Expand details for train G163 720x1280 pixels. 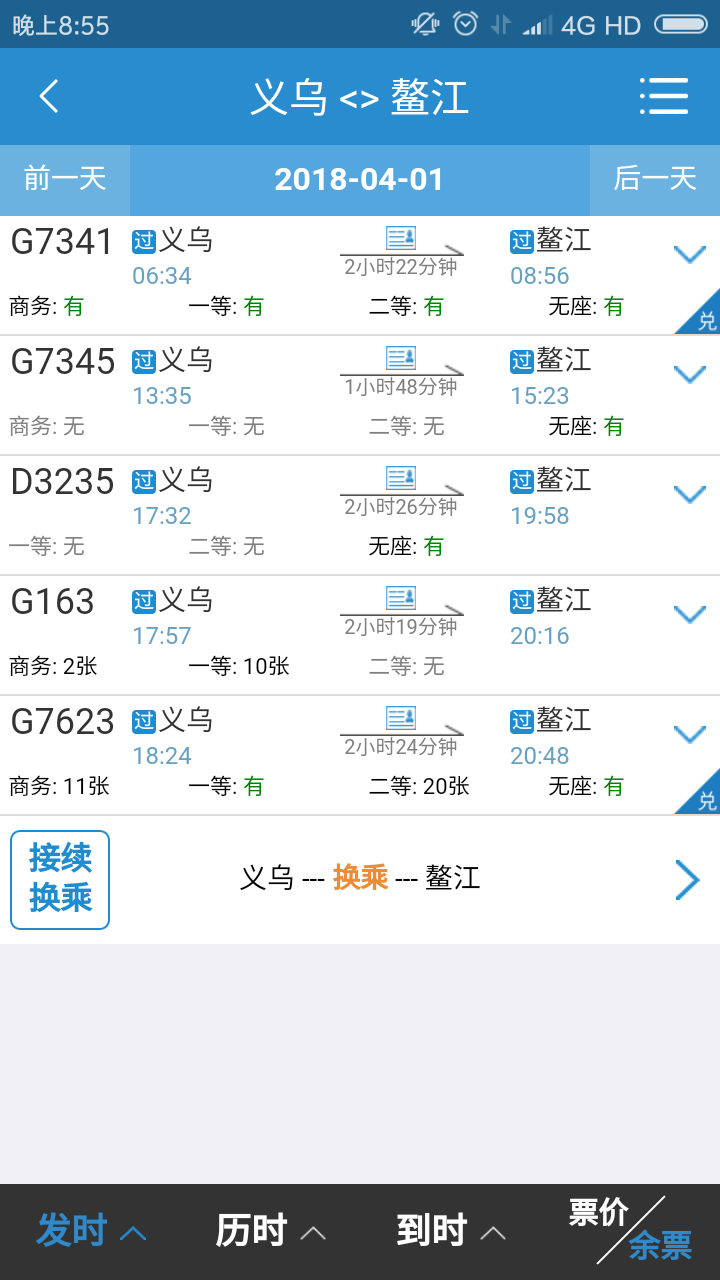click(690, 614)
